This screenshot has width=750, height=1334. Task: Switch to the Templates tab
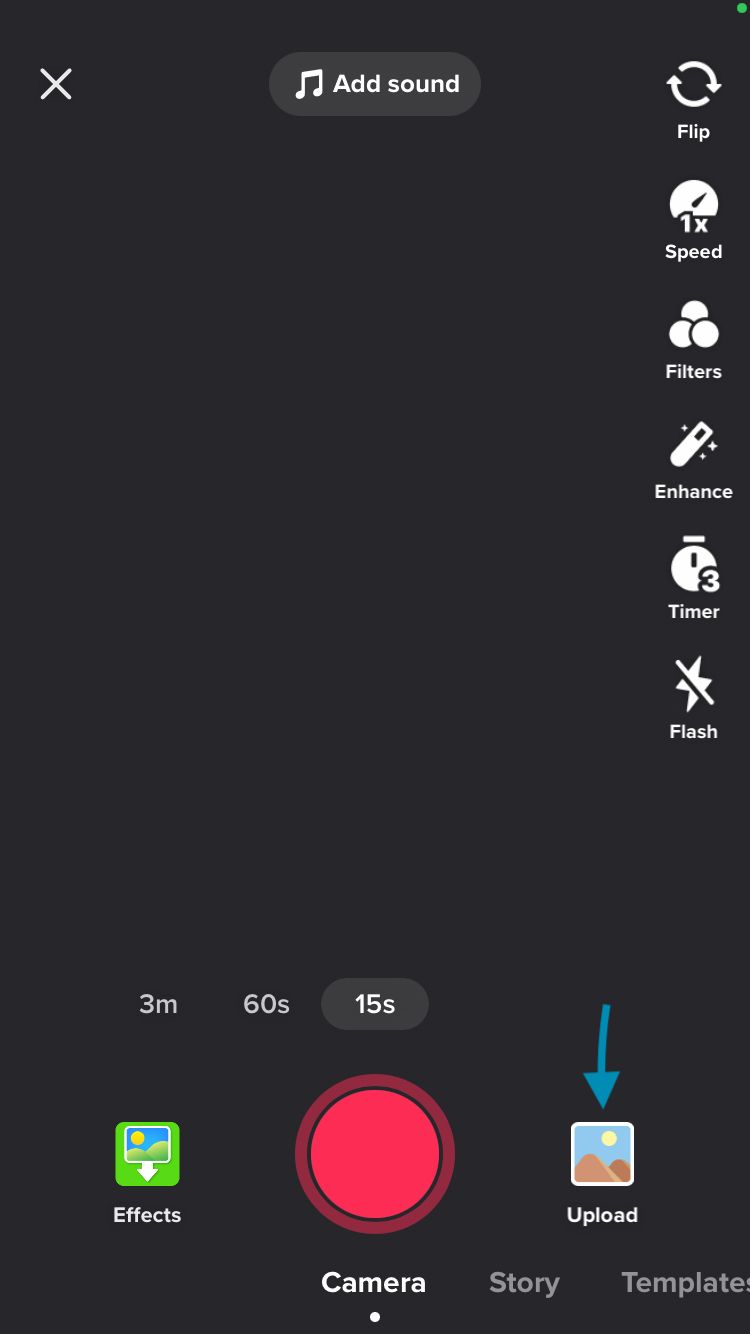click(x=685, y=1283)
